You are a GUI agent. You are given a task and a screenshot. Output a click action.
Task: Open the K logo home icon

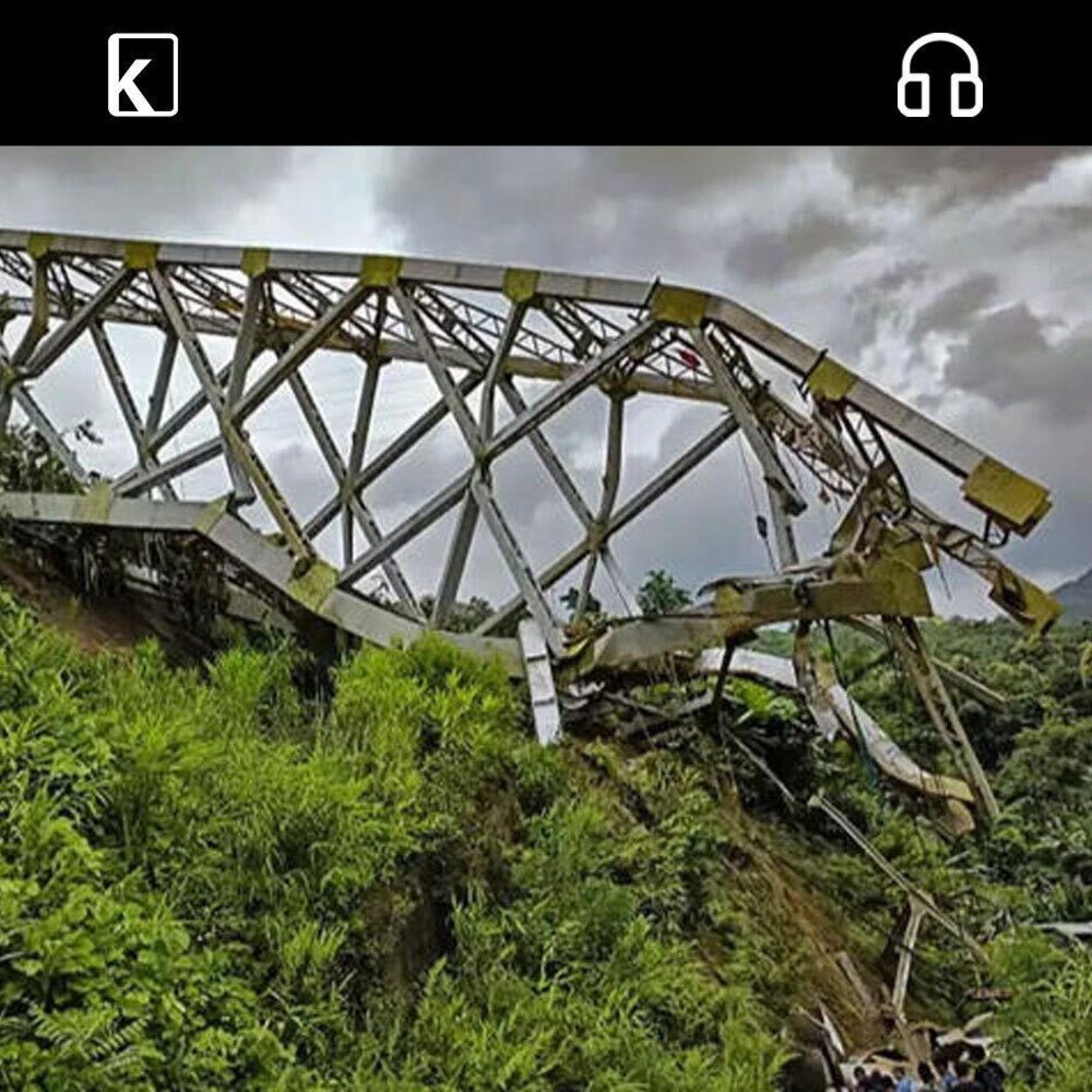143,75
